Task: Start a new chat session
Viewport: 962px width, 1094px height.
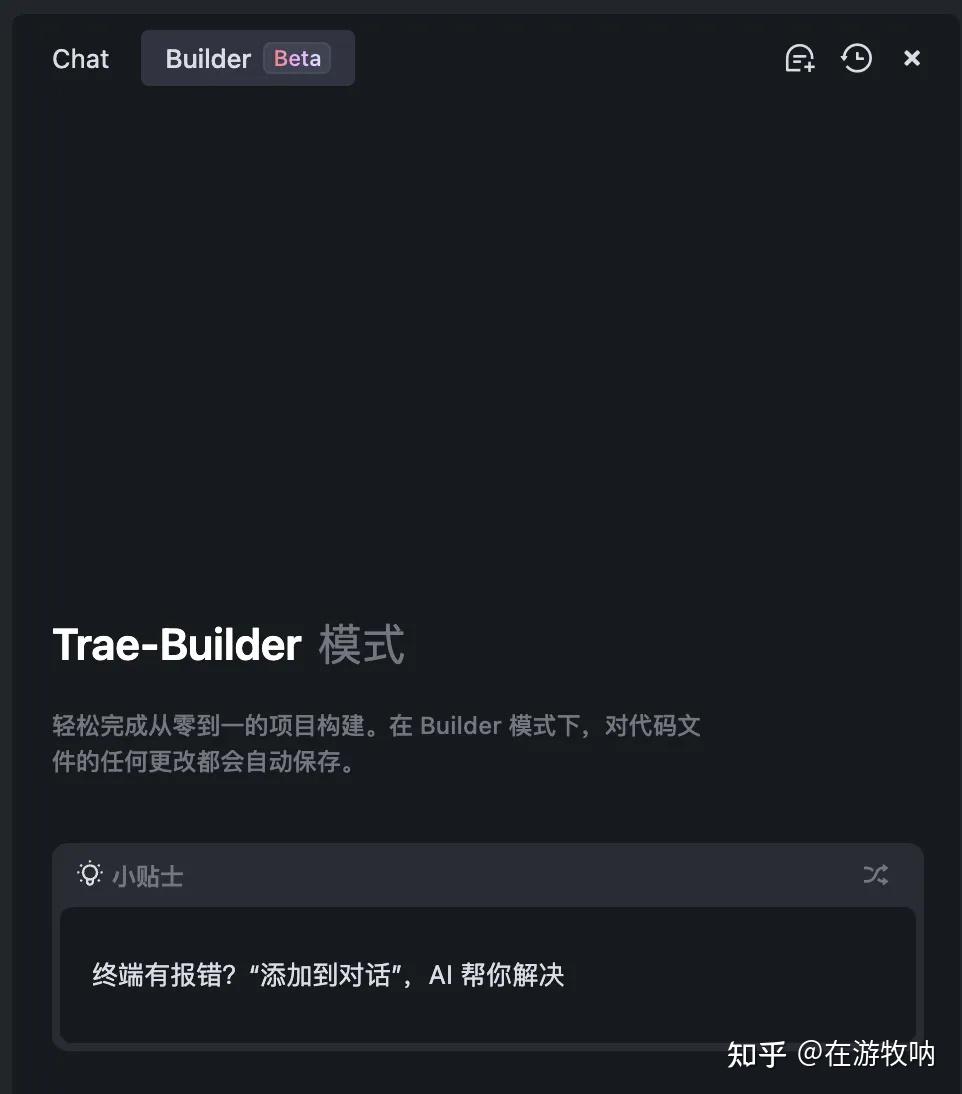Action: pos(799,58)
